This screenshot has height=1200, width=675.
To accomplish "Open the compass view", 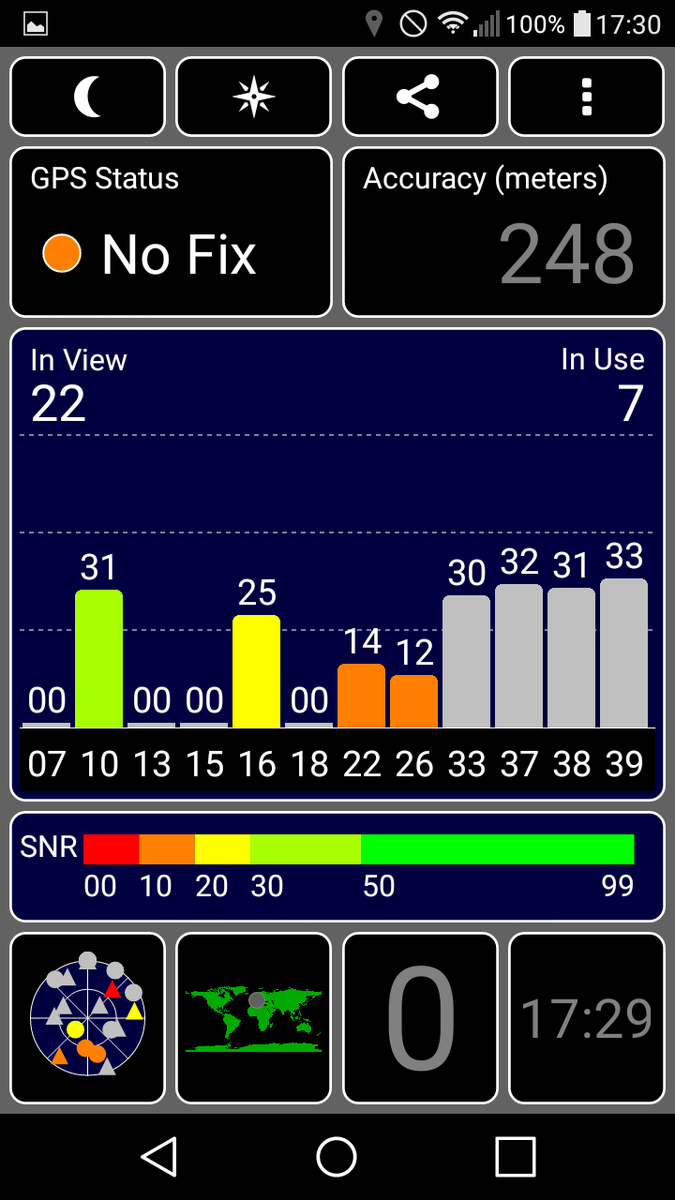I will pos(253,97).
